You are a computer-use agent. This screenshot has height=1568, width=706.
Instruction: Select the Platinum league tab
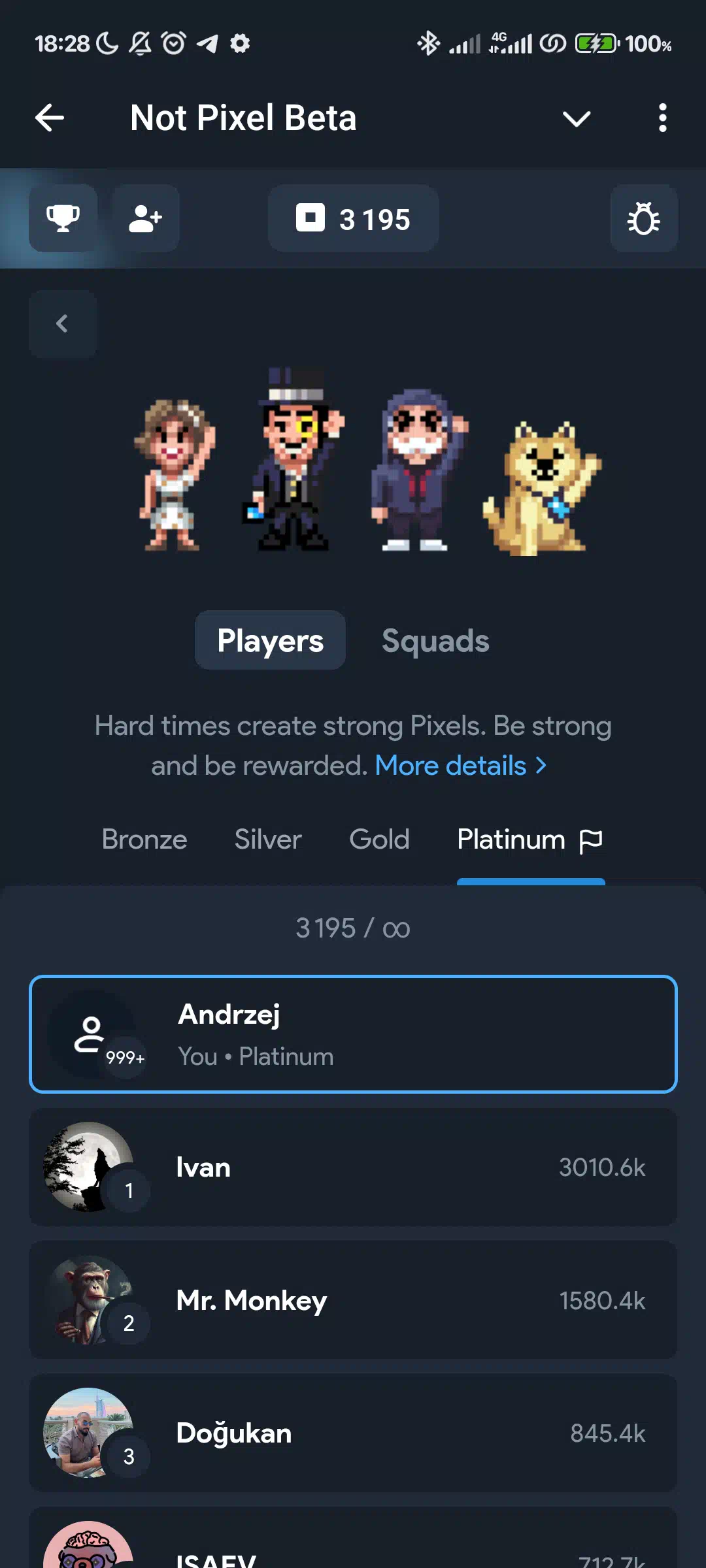click(530, 840)
